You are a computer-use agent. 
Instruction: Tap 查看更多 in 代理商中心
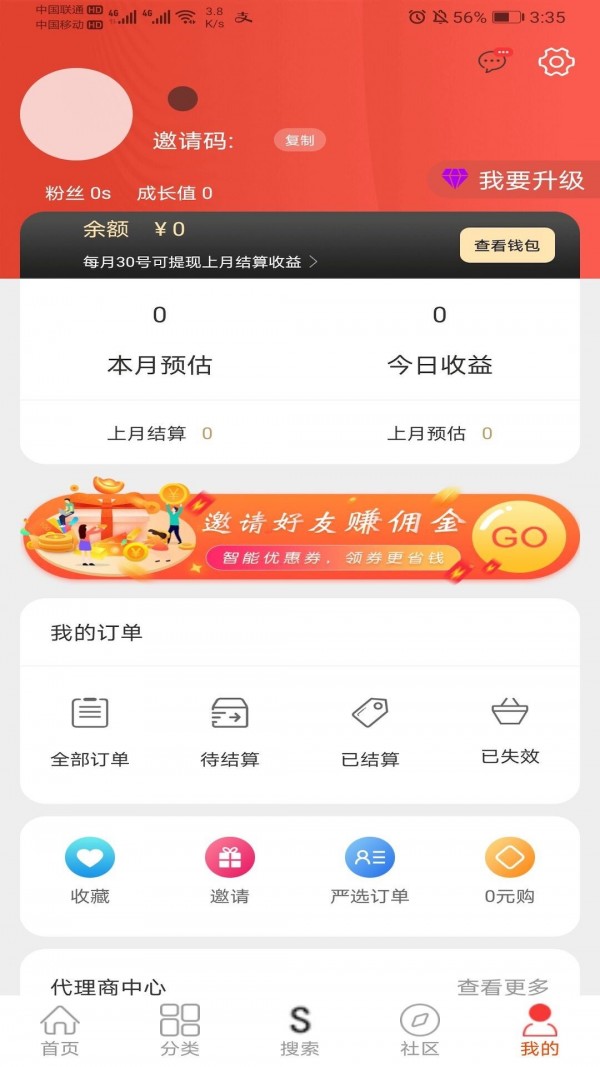tap(503, 987)
